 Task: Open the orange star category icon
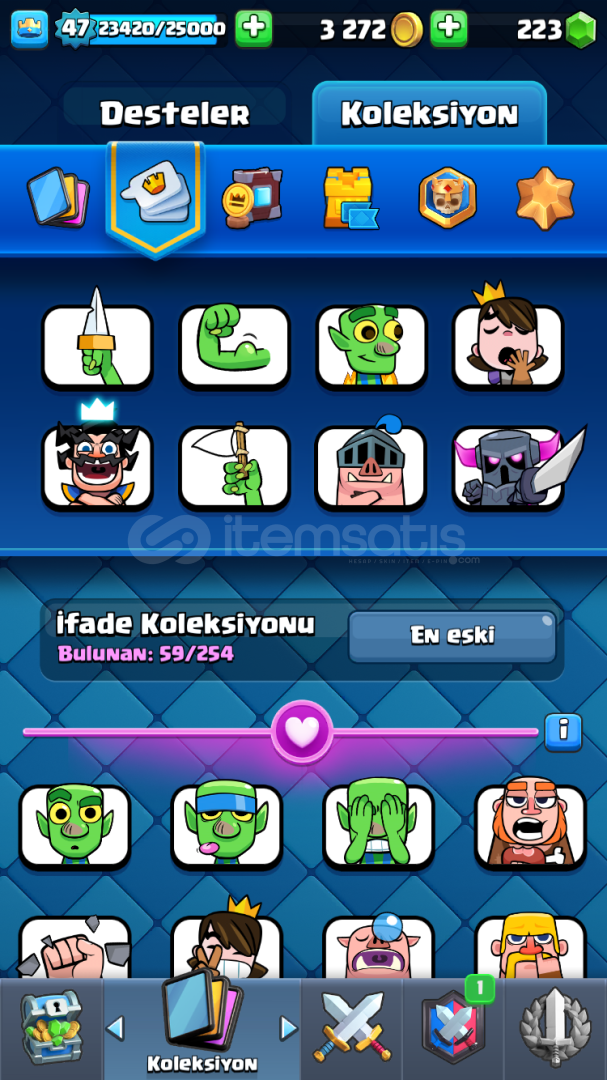(x=545, y=197)
